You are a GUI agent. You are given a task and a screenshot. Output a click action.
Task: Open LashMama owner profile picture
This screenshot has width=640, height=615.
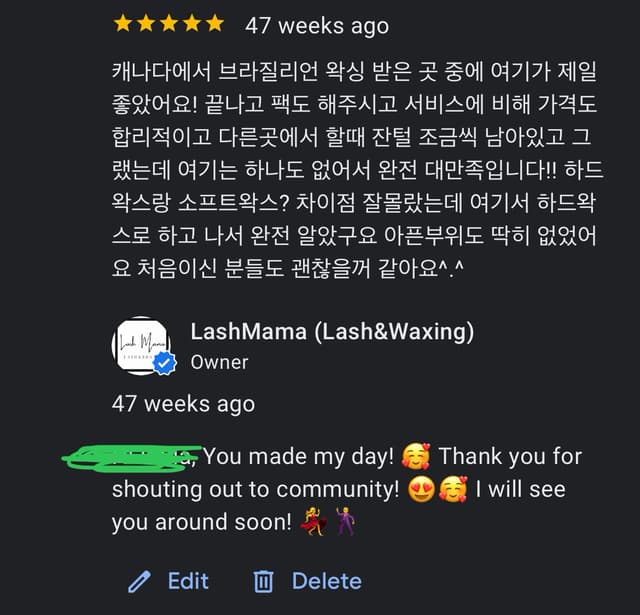(142, 346)
